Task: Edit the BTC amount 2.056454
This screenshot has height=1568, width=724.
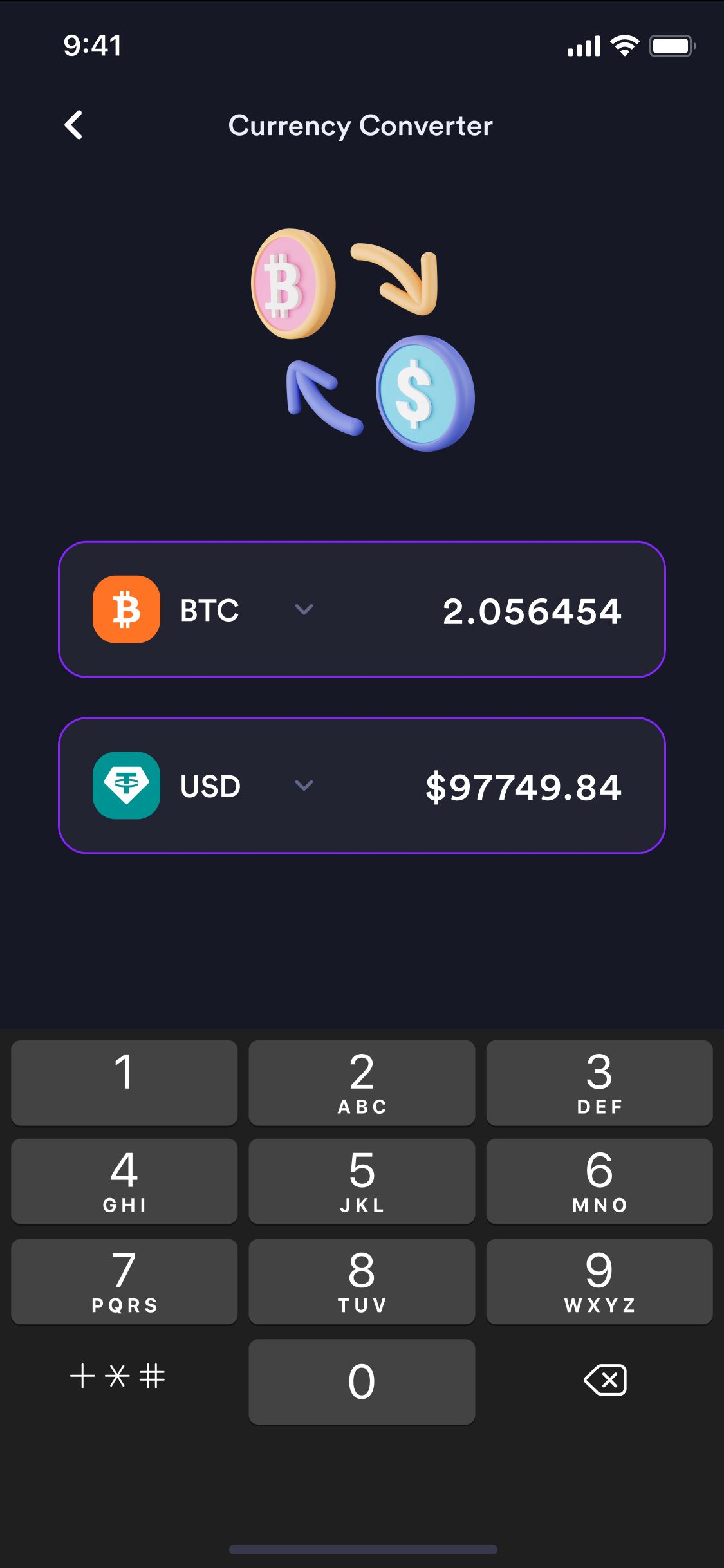Action: point(532,611)
